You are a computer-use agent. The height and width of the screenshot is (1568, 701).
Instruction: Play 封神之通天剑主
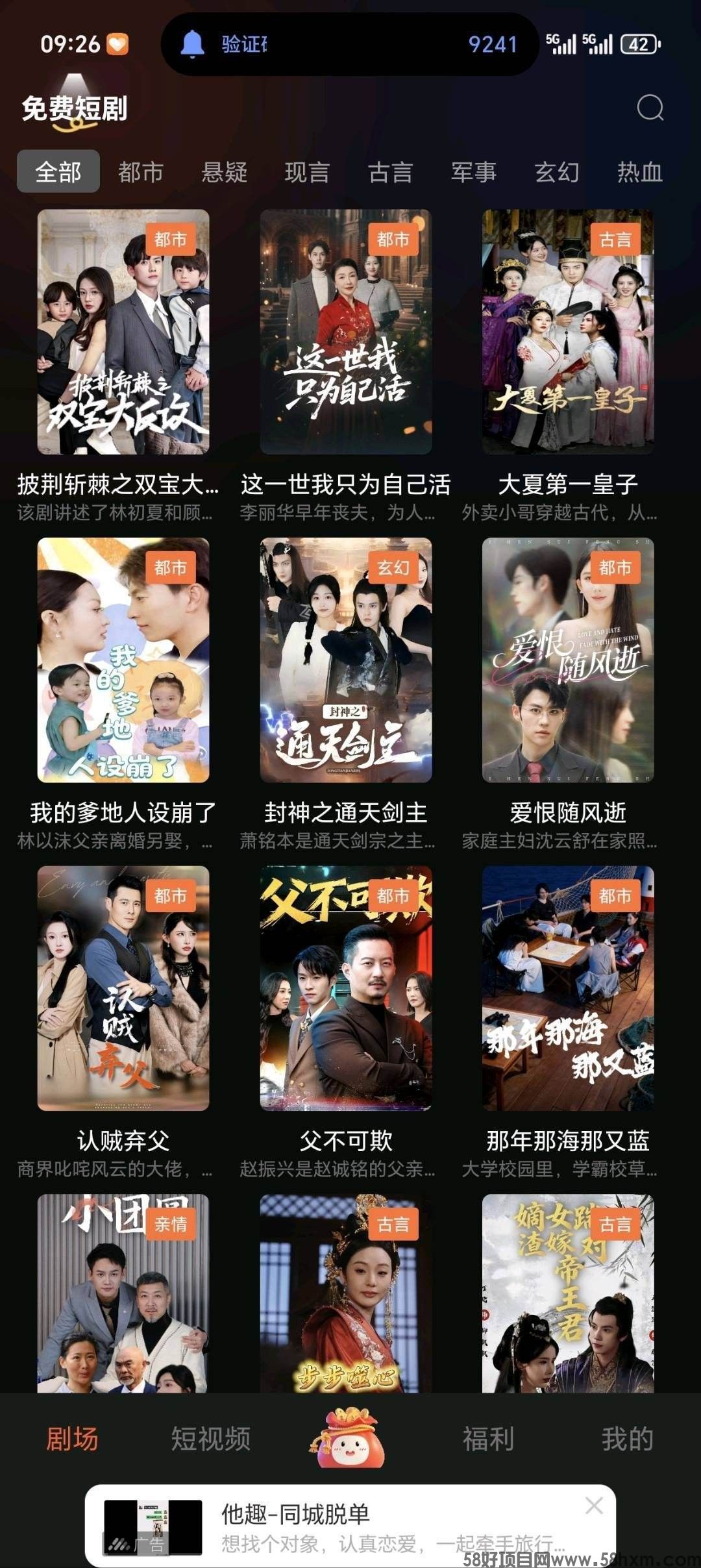[345, 660]
